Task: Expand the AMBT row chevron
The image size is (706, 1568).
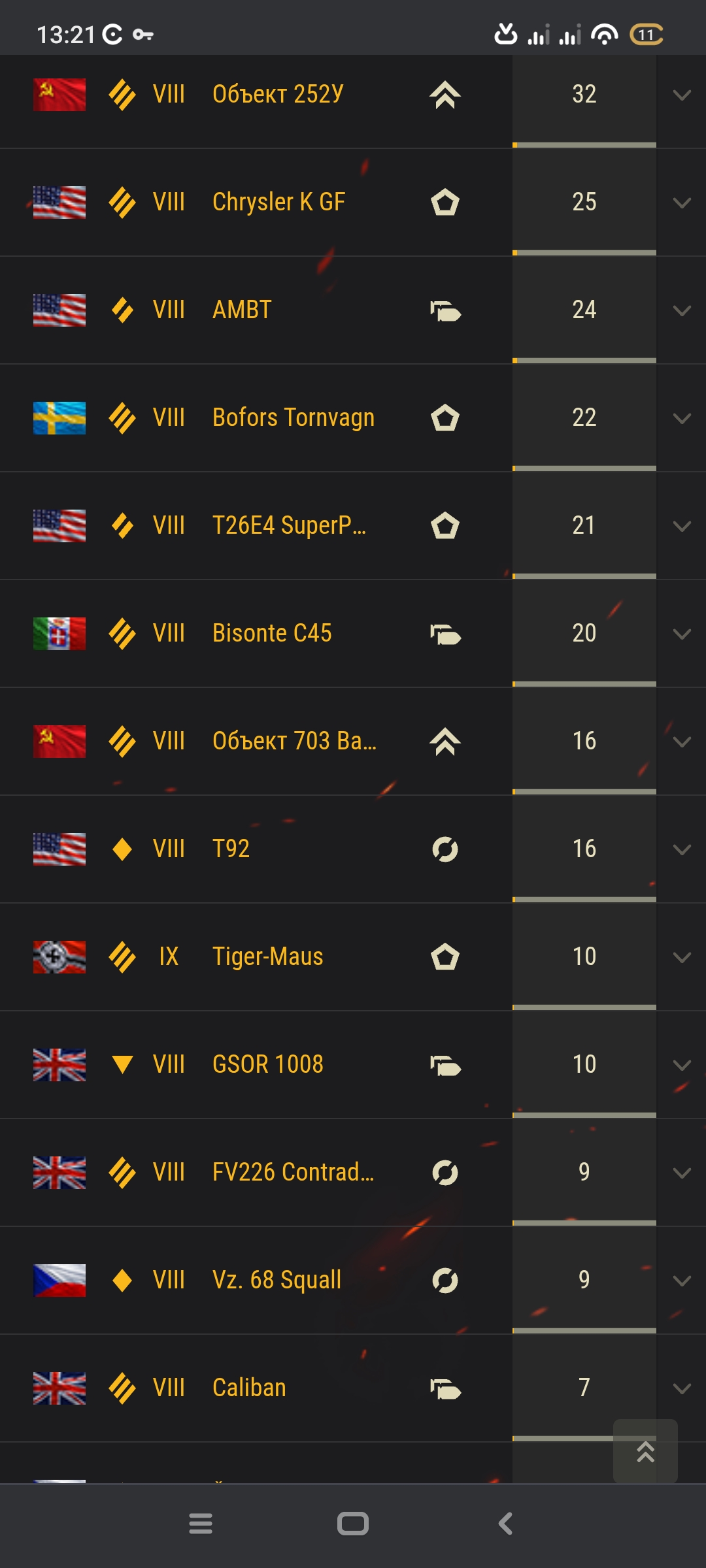Action: click(682, 311)
